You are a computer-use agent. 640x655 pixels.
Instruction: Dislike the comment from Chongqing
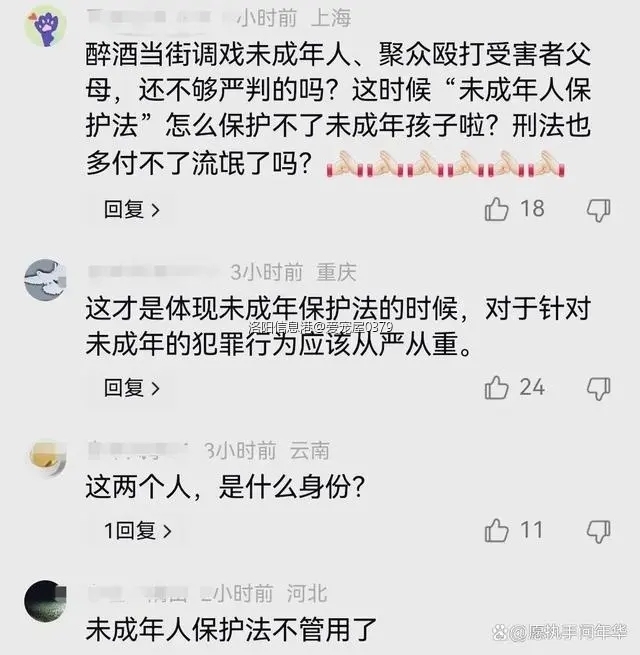[598, 388]
